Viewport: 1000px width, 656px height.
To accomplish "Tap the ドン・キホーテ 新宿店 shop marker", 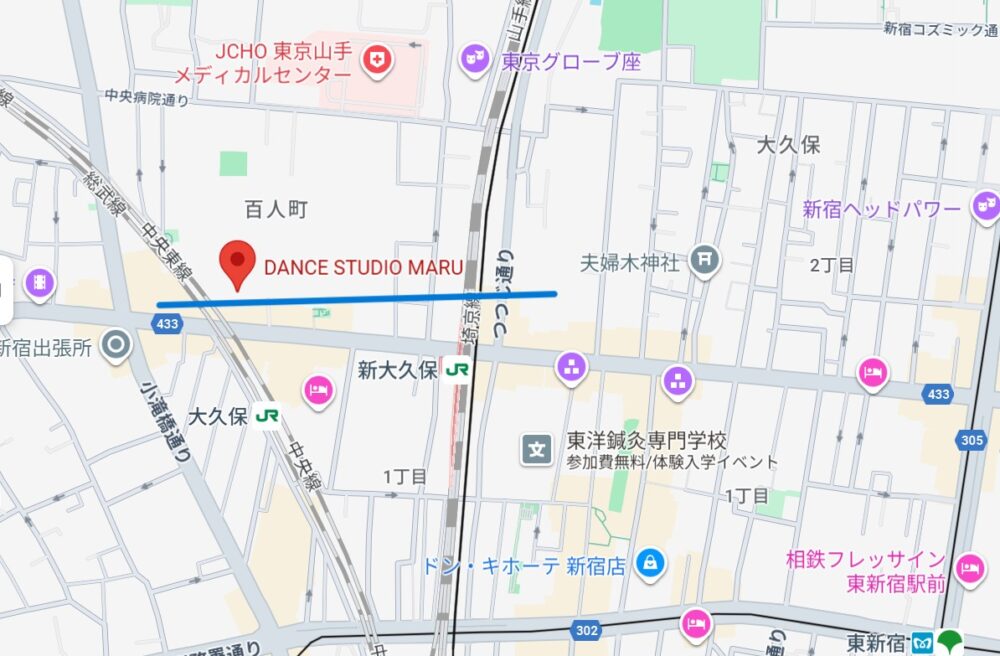I will (x=651, y=564).
